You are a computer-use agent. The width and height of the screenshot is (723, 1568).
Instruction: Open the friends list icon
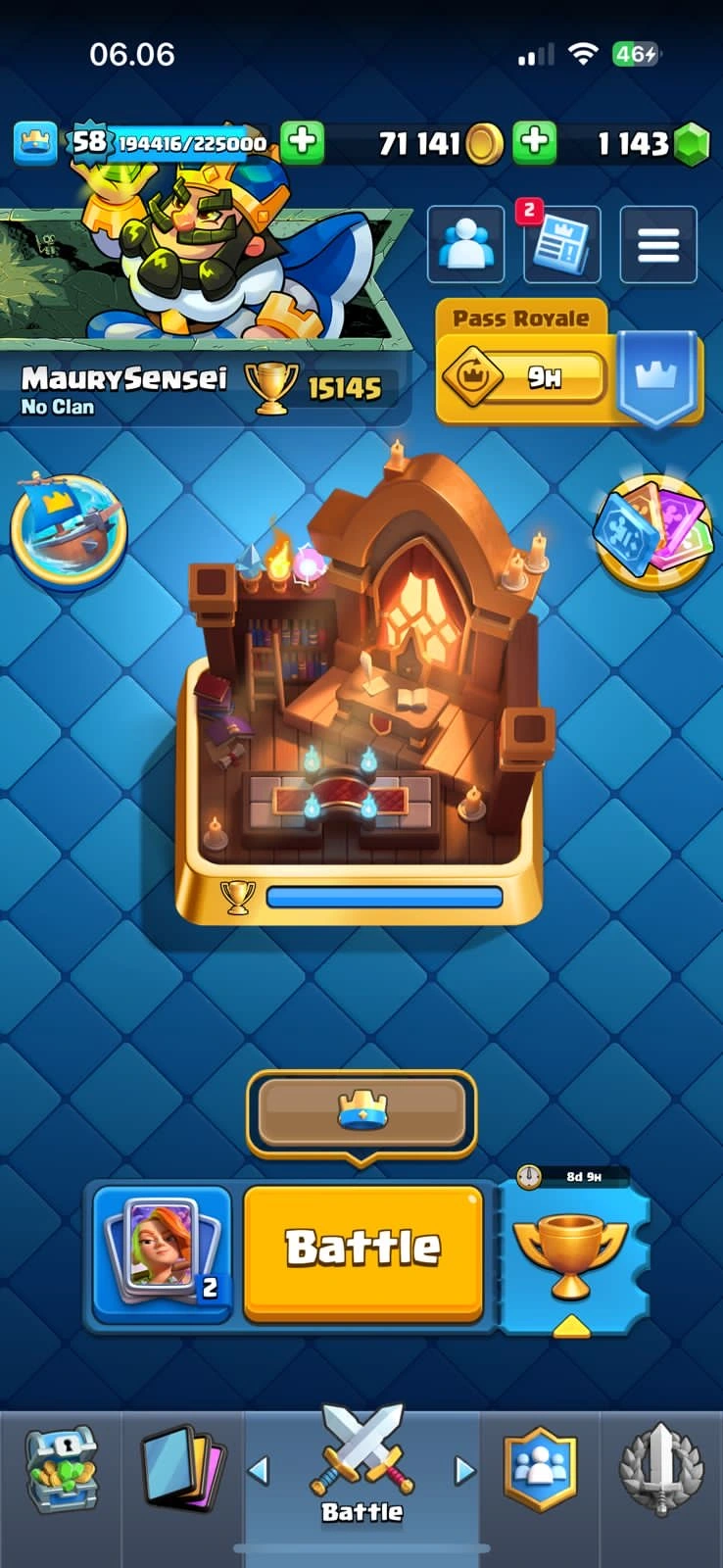[x=466, y=245]
